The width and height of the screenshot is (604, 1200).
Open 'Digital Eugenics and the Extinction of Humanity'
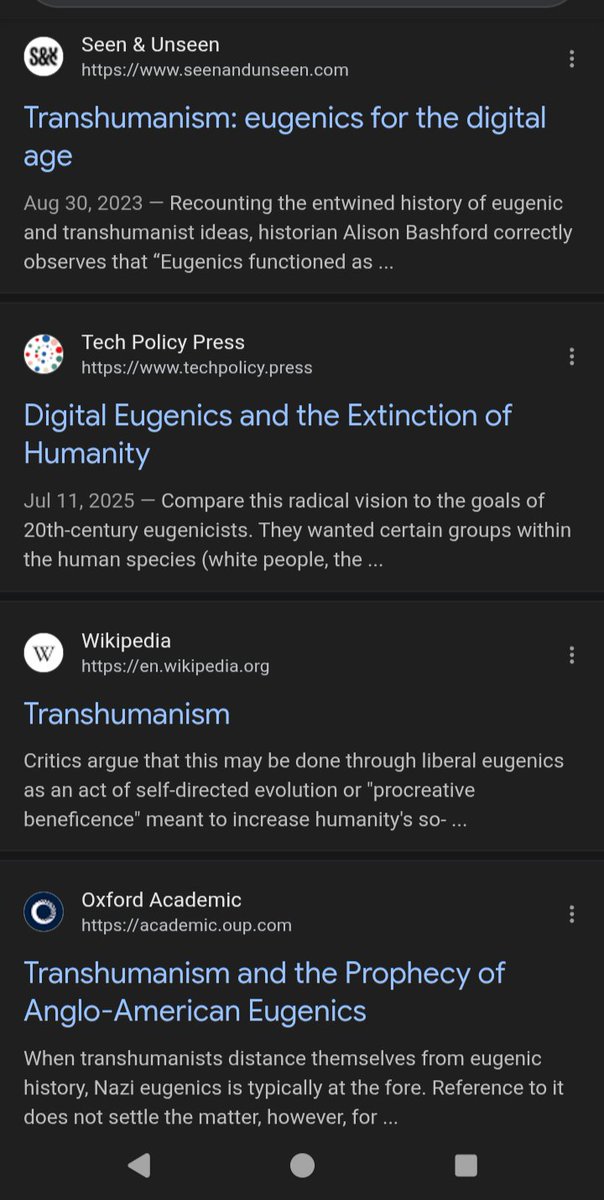(x=268, y=434)
